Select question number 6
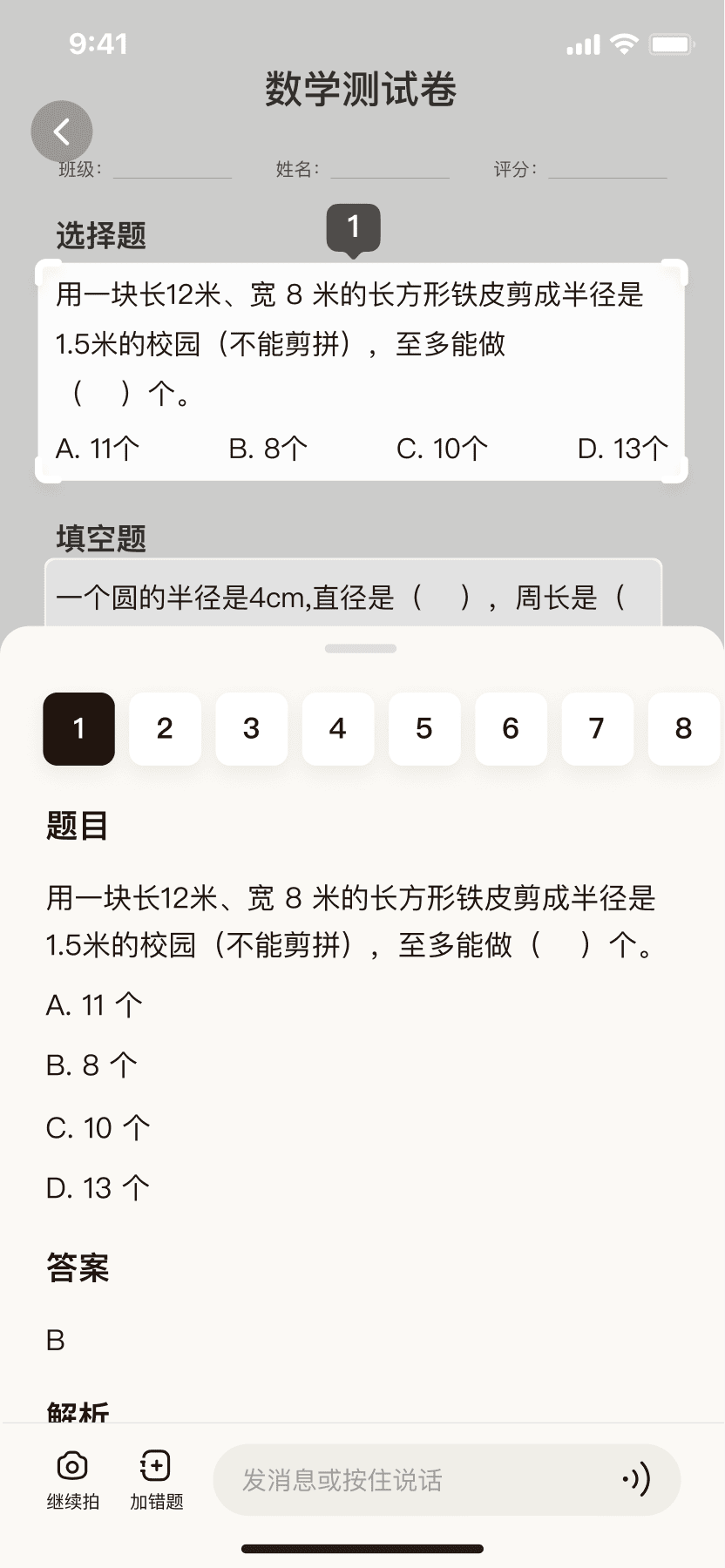This screenshot has width=725, height=1568. click(511, 729)
